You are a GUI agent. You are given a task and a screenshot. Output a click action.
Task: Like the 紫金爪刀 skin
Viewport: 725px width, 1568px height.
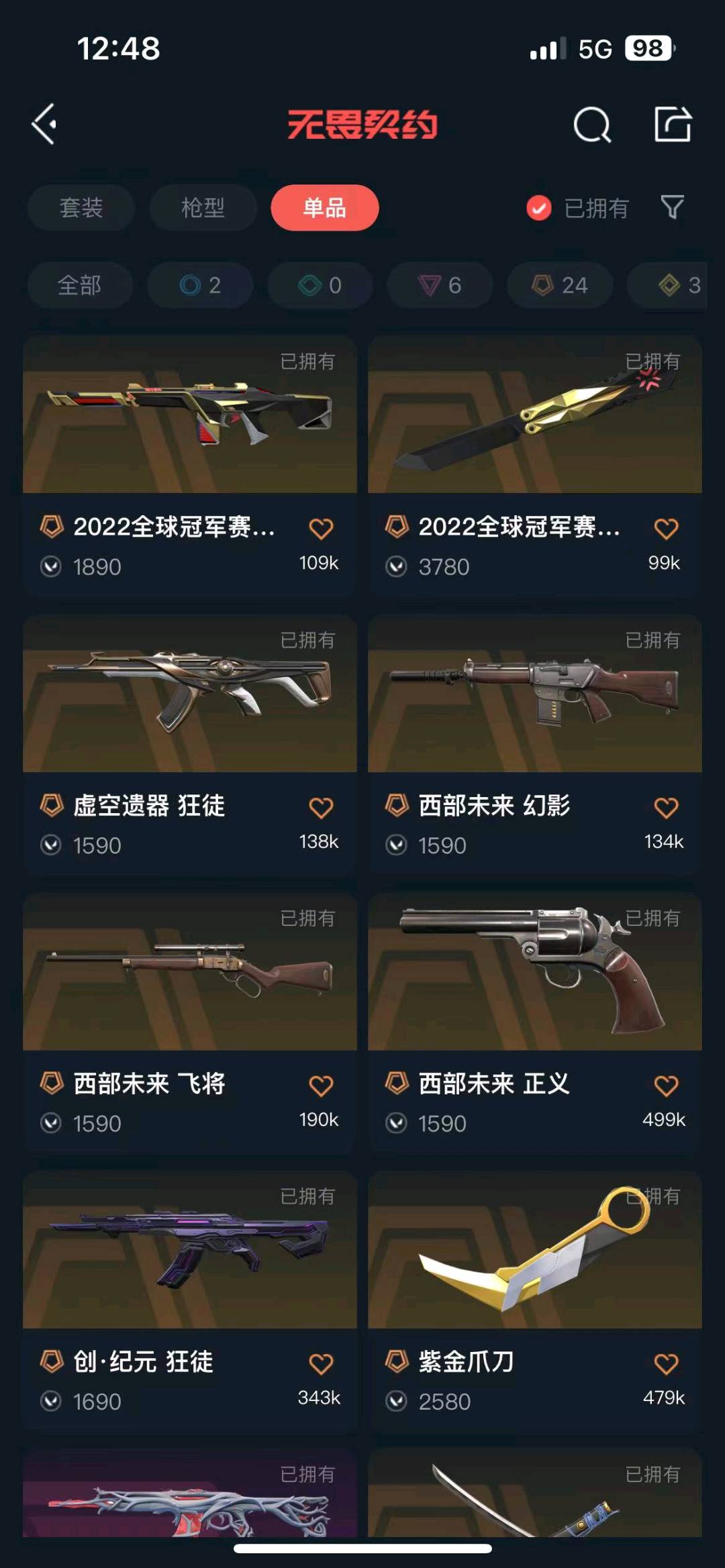tap(666, 1364)
